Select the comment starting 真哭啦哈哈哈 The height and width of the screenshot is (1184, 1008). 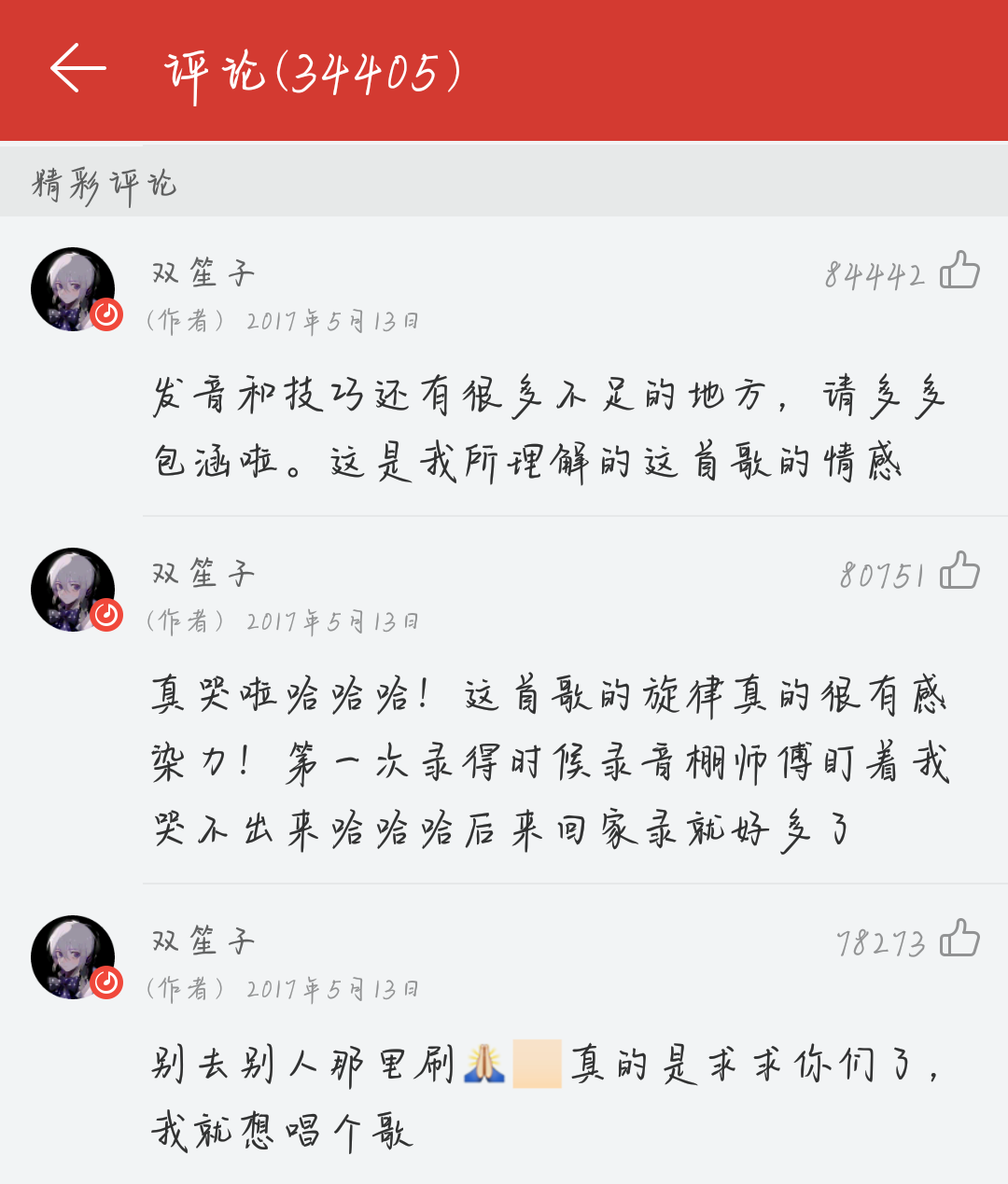coord(549,761)
